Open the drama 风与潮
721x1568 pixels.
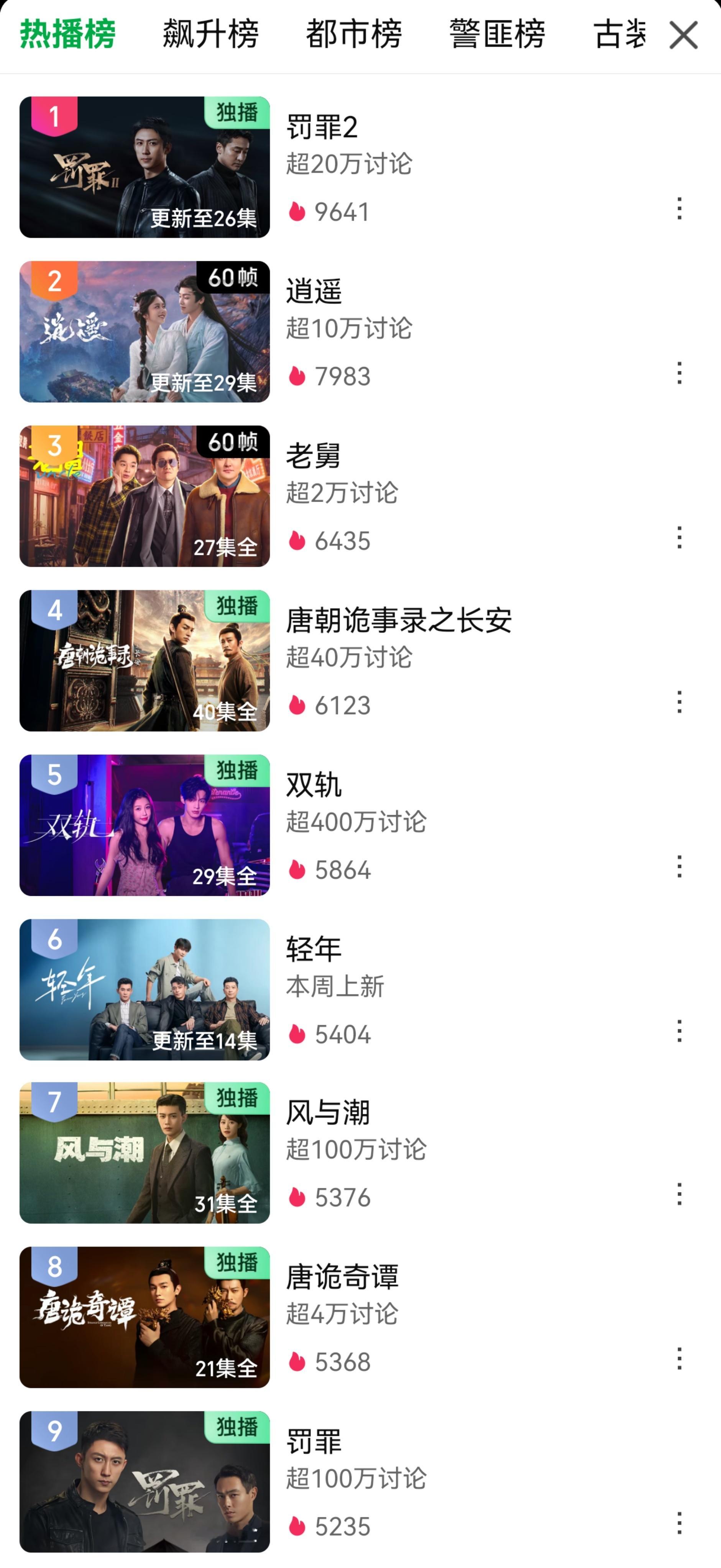[145, 1153]
